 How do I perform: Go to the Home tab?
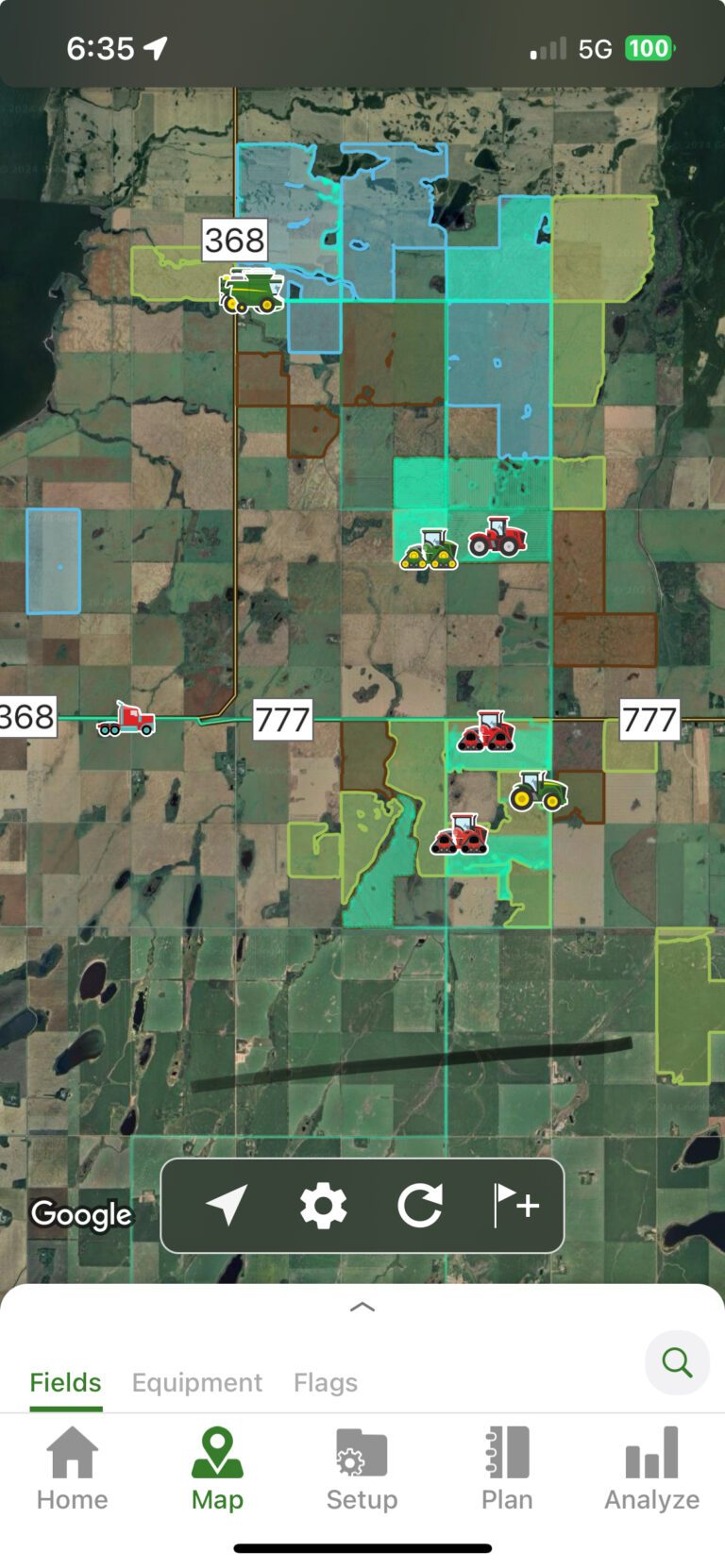(73, 1469)
